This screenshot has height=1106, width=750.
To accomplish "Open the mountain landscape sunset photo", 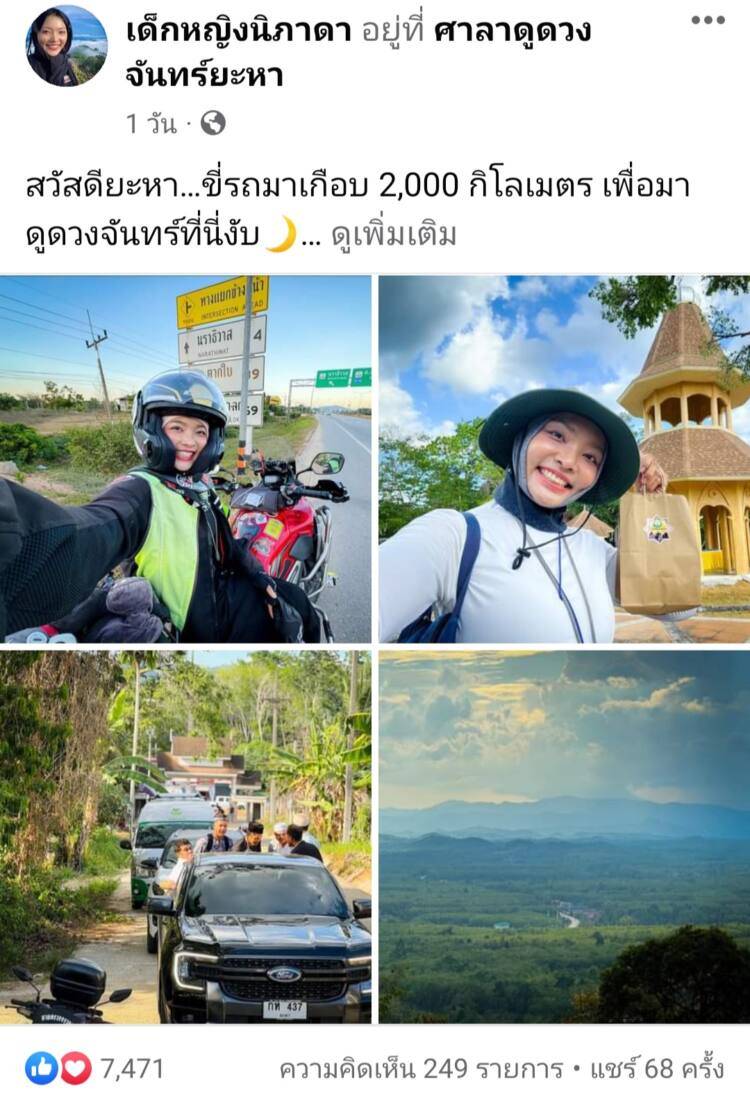I will tap(564, 836).
